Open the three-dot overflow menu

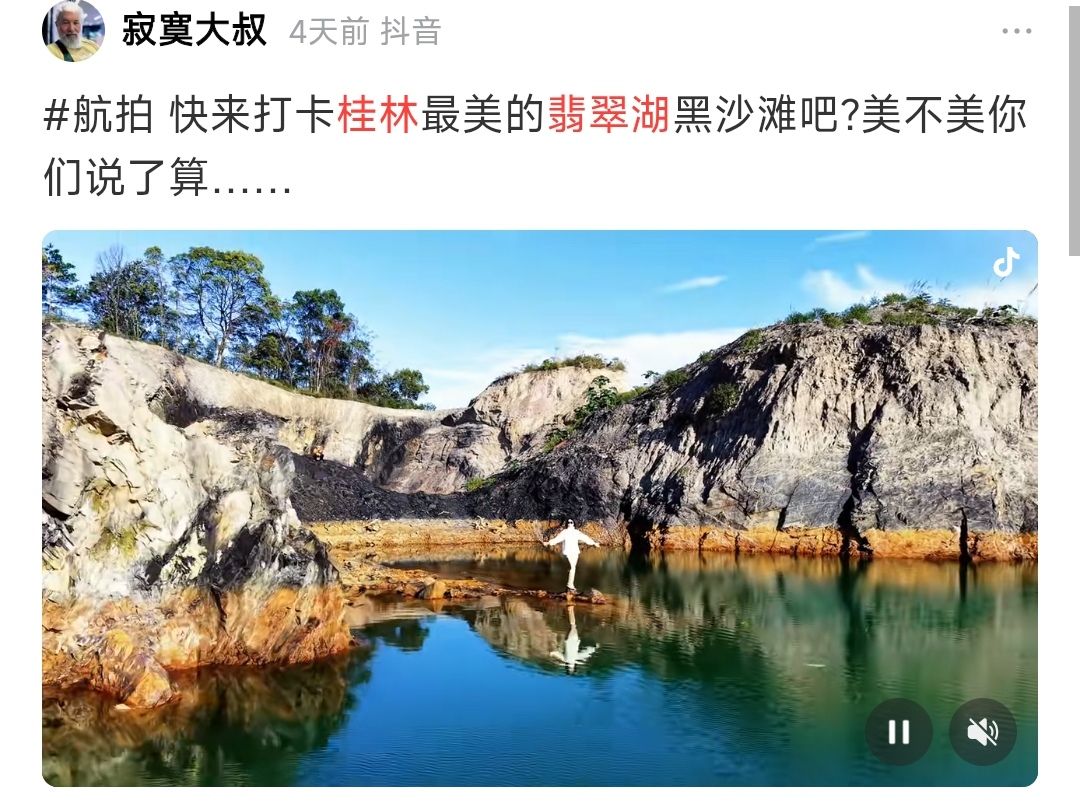[1016, 32]
